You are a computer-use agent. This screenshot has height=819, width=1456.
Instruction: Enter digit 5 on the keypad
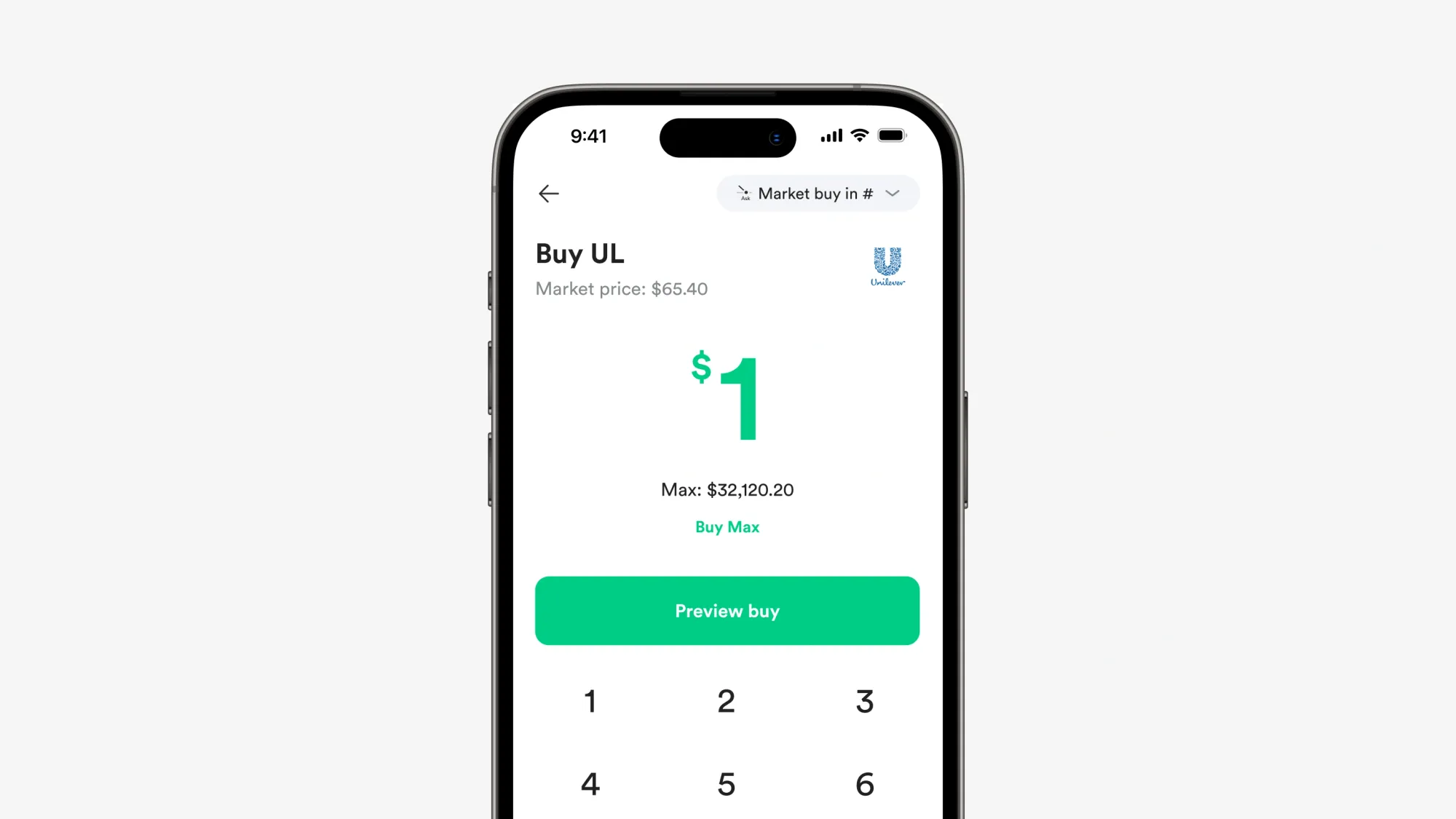(x=726, y=784)
